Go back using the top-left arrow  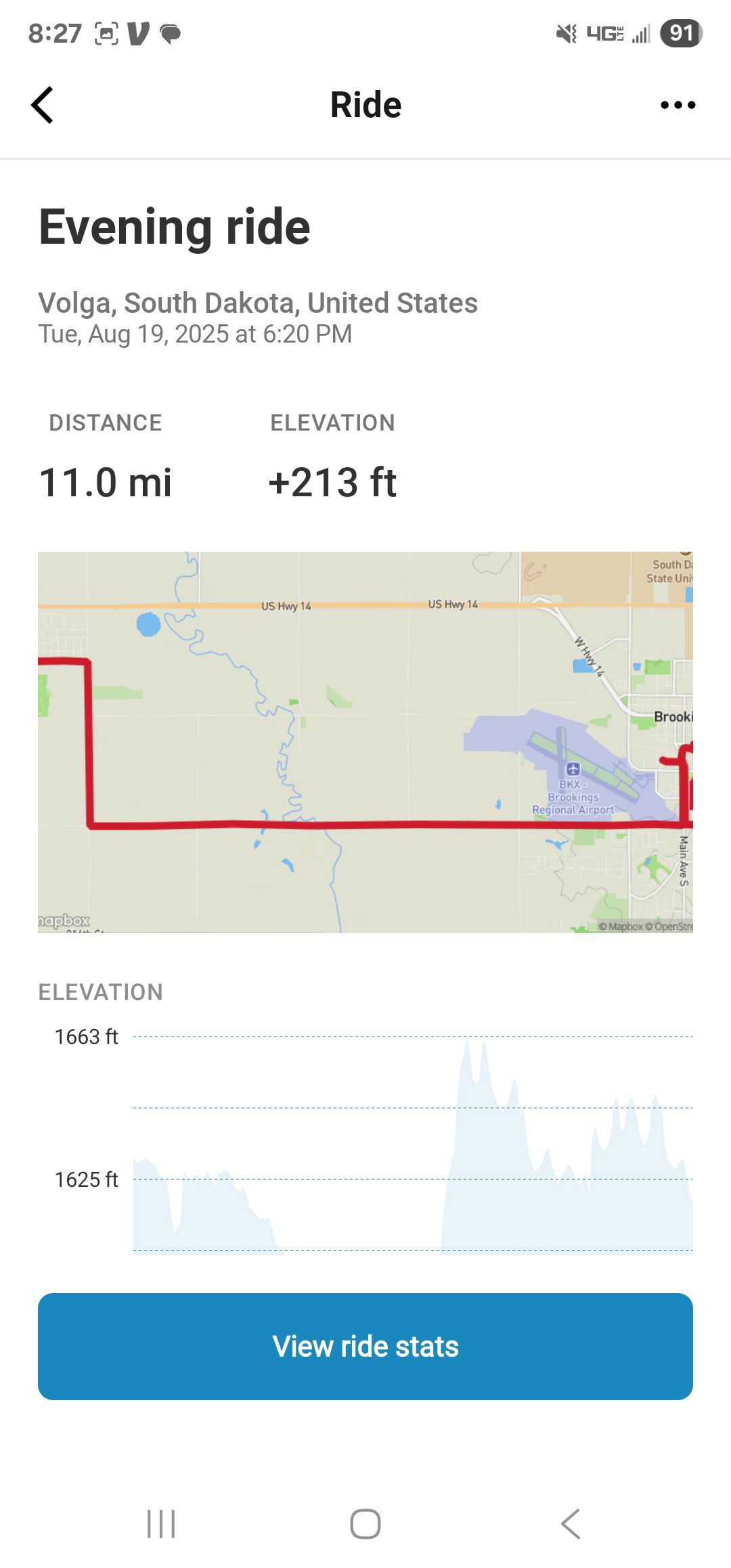tap(42, 105)
